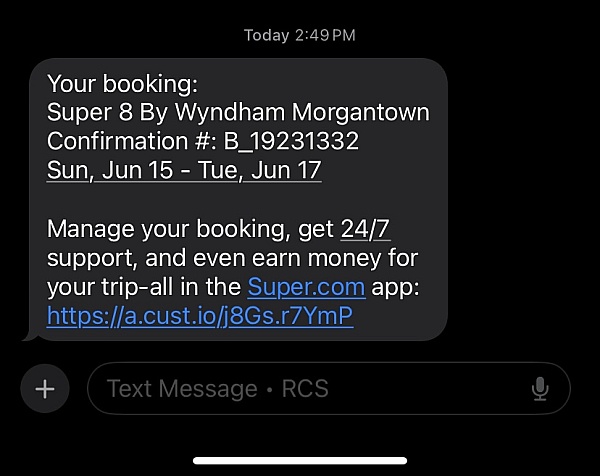Open the plus attachments button

click(44, 388)
